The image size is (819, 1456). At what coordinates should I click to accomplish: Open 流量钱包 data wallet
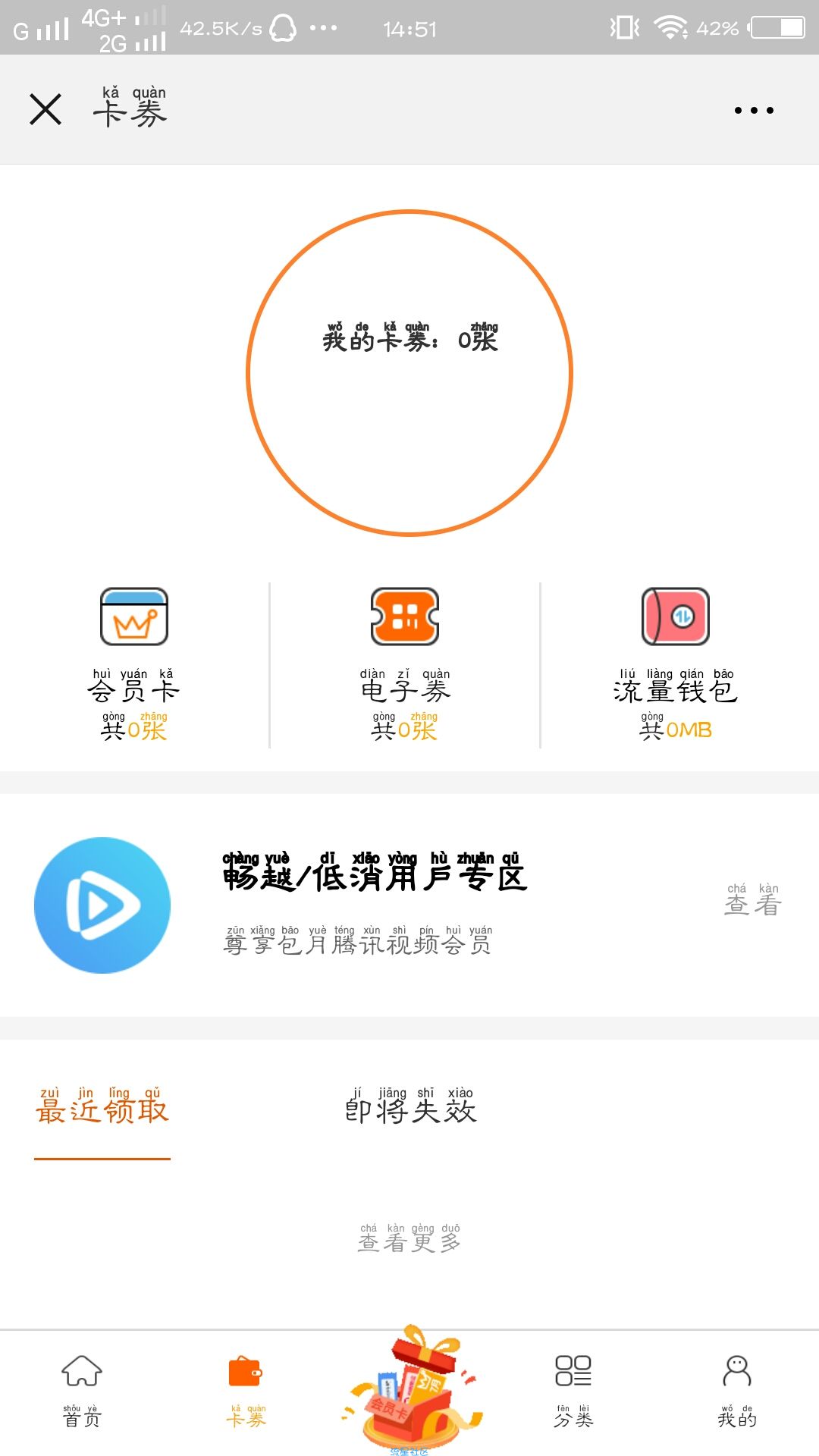click(675, 664)
